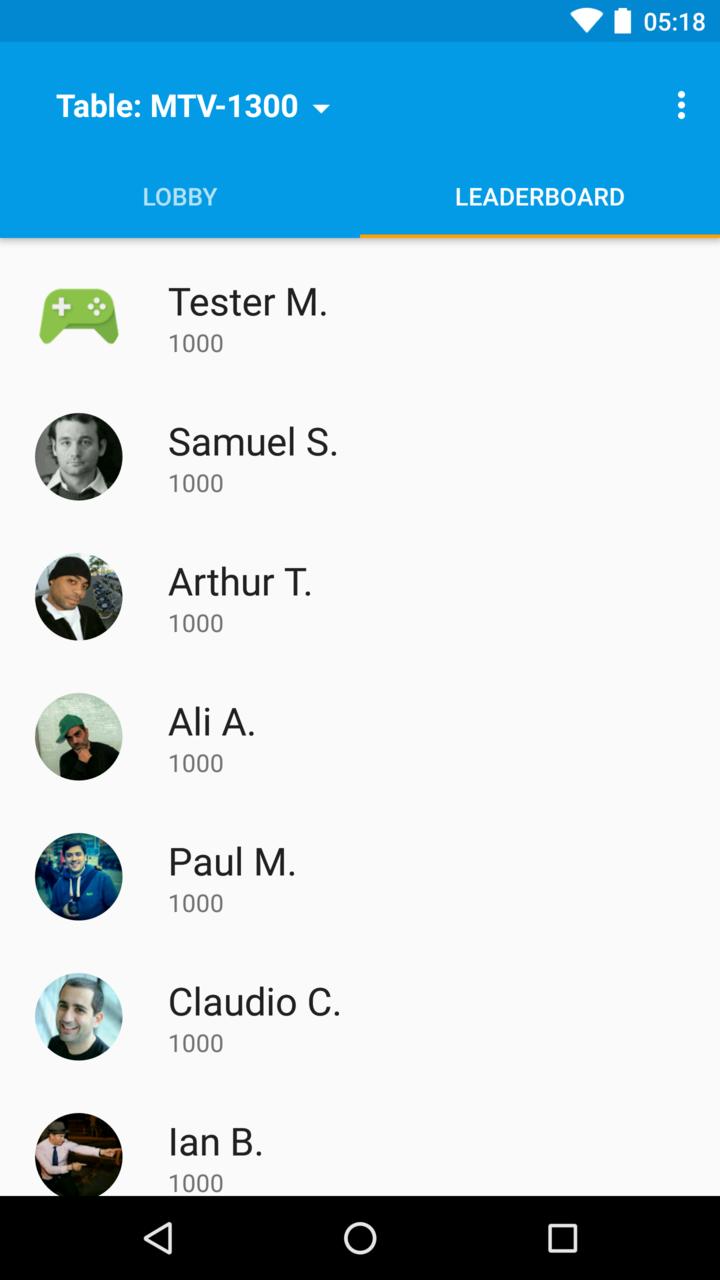This screenshot has height=1280, width=720.
Task: Switch to the Lobby tab
Action: click(180, 197)
